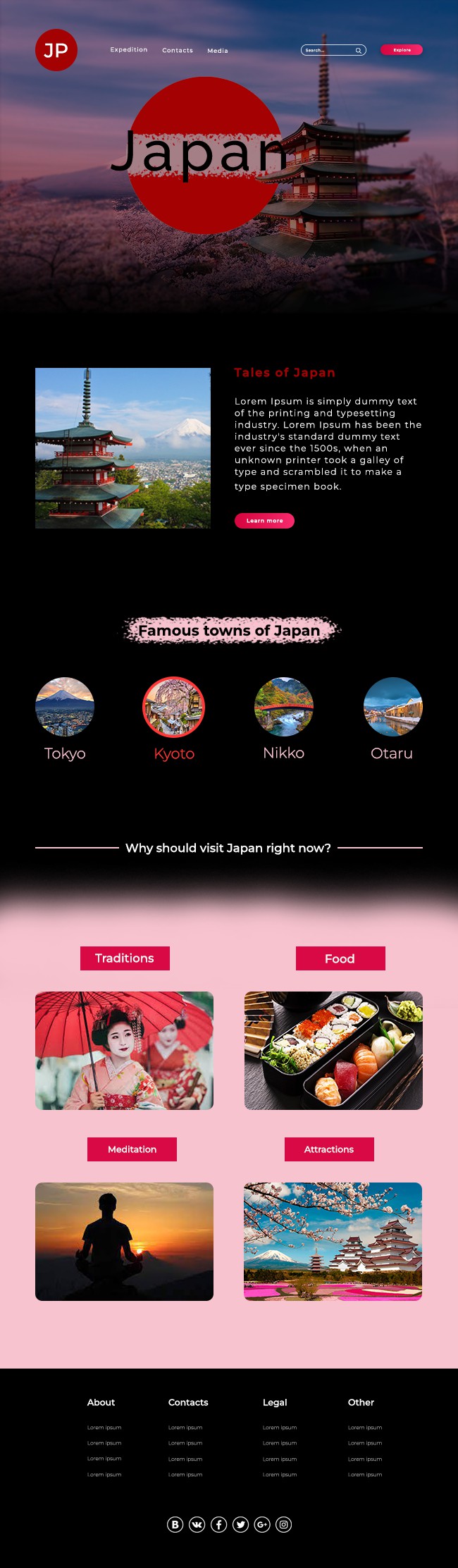The height and width of the screenshot is (1568, 458).
Task: Tap the Google Plus icon
Action: pos(262,1525)
